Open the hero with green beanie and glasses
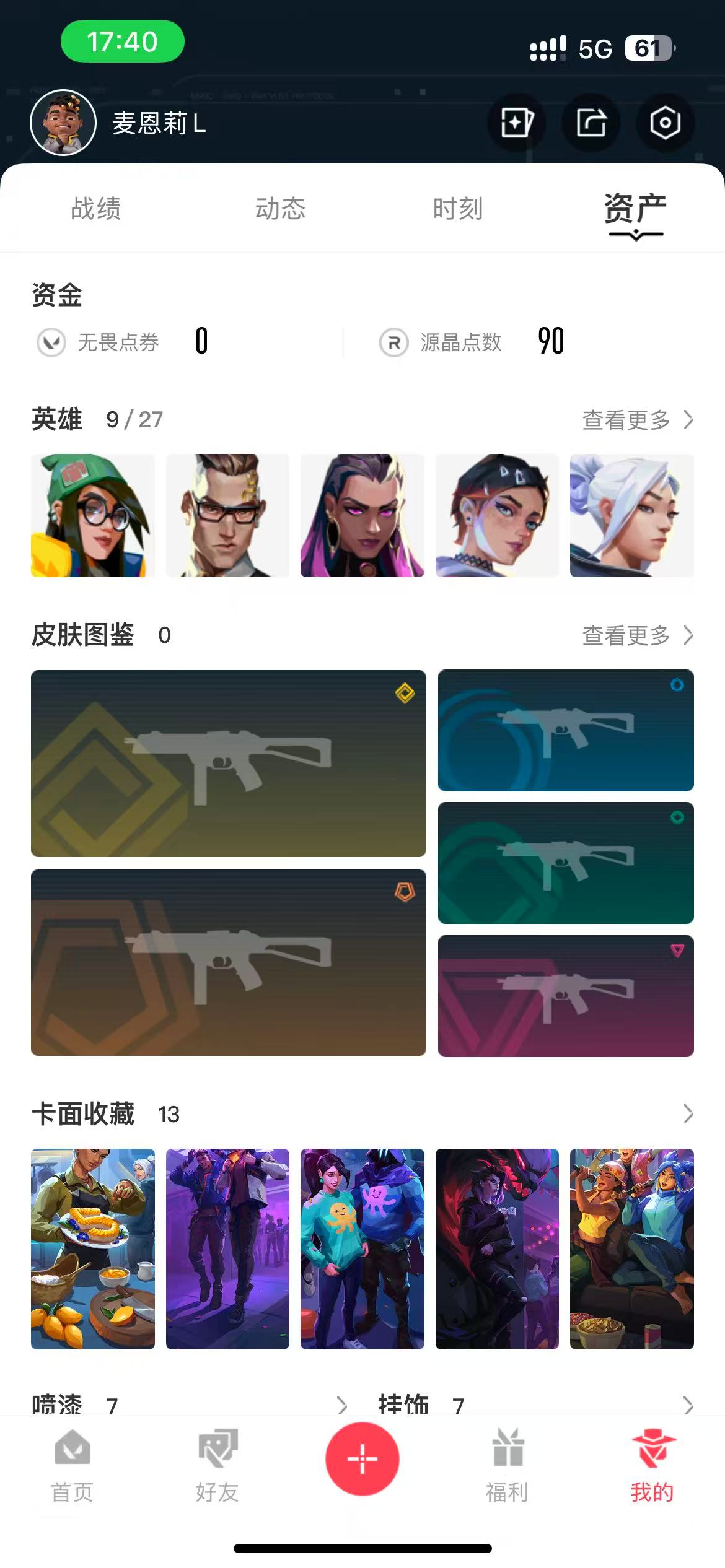The height and width of the screenshot is (1568, 725). [x=93, y=516]
